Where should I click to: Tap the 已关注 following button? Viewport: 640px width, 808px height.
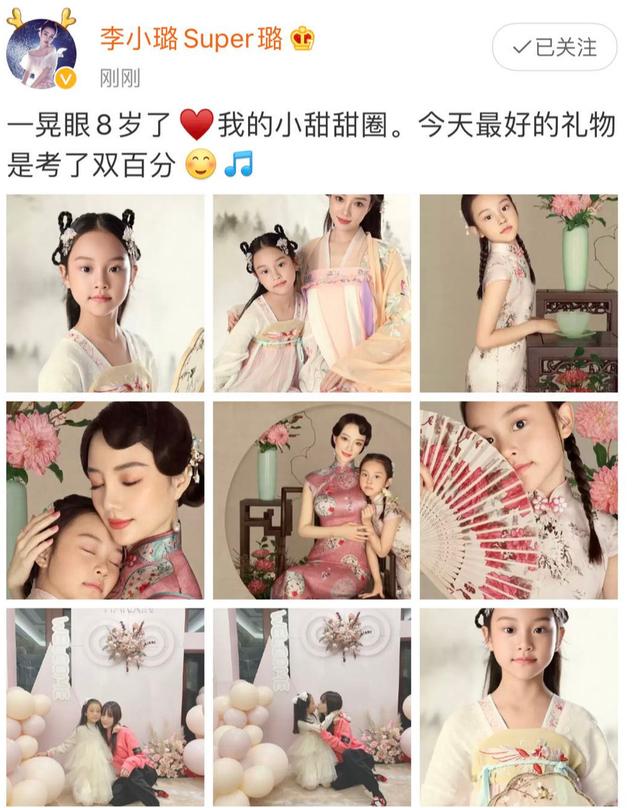pos(553,47)
